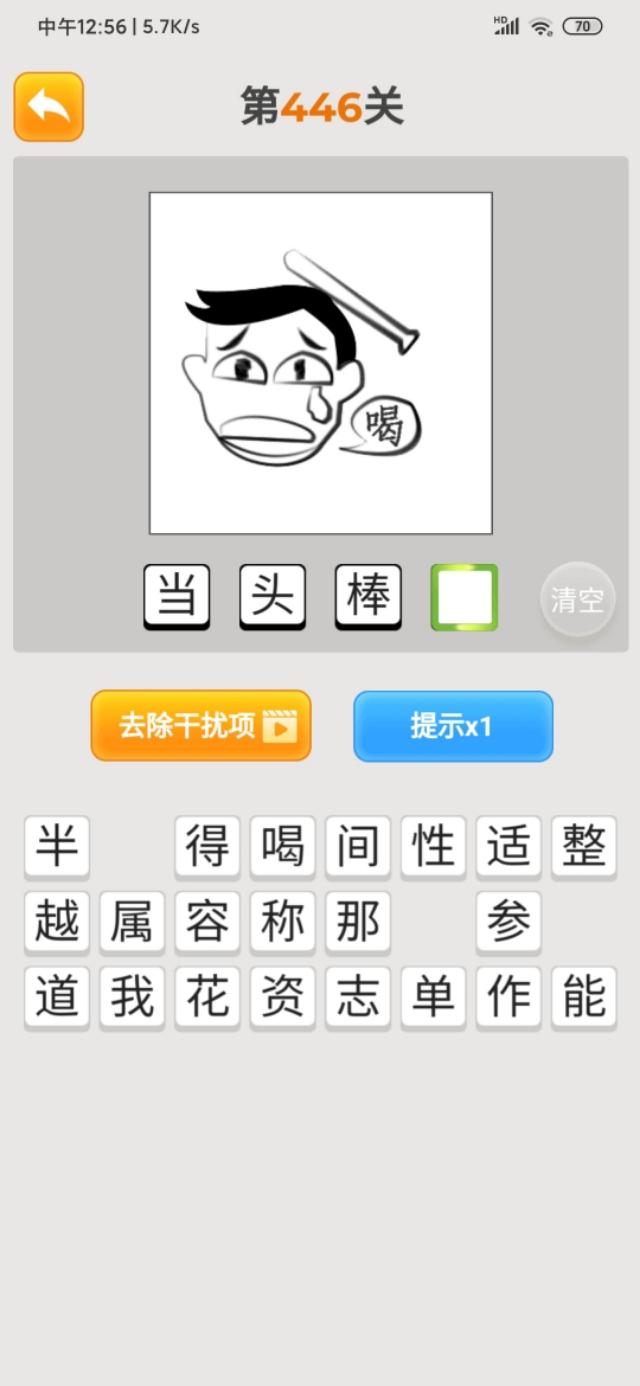Tap 去除干扰项 to remove distractors
Screen dimensions: 640x1386
tap(201, 725)
